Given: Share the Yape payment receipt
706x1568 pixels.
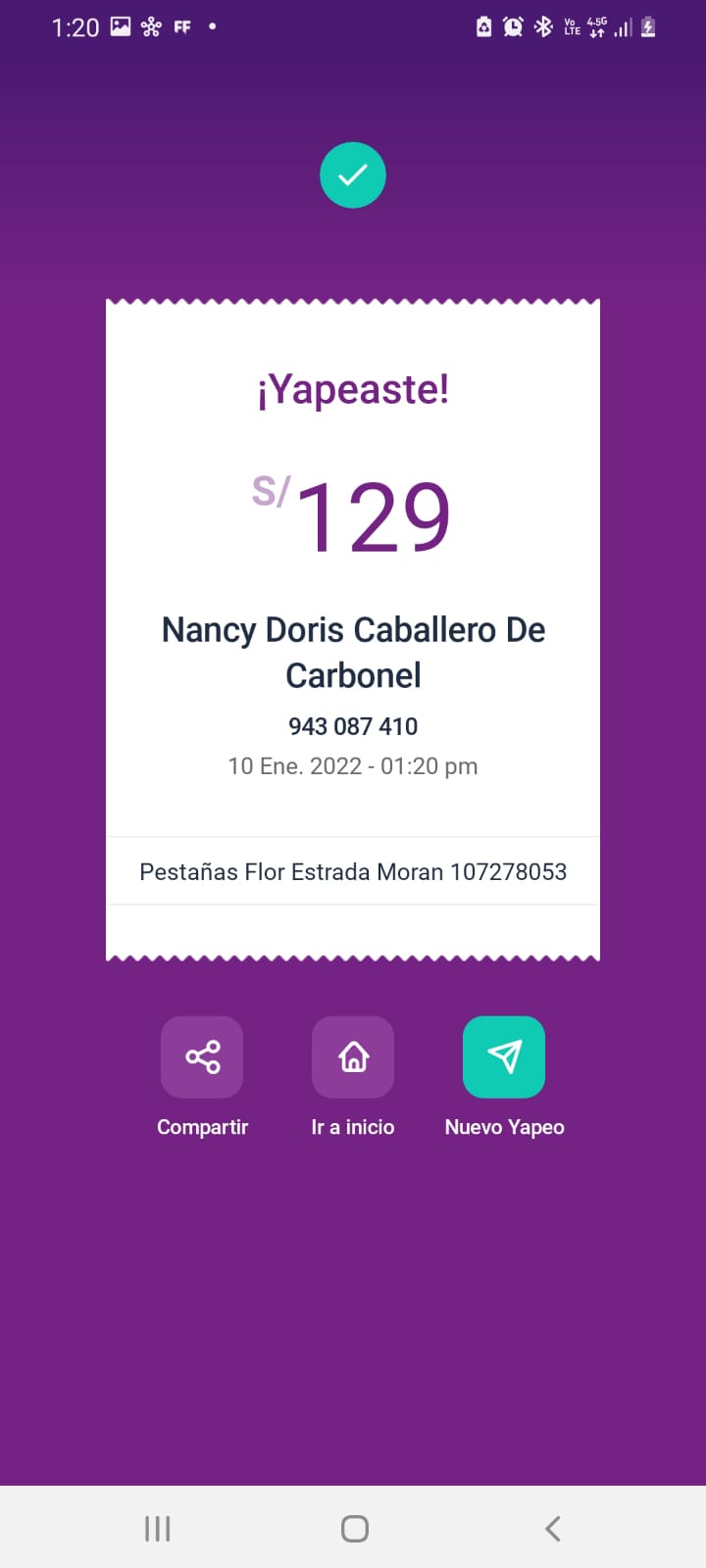Looking at the screenshot, I should coord(202,1056).
